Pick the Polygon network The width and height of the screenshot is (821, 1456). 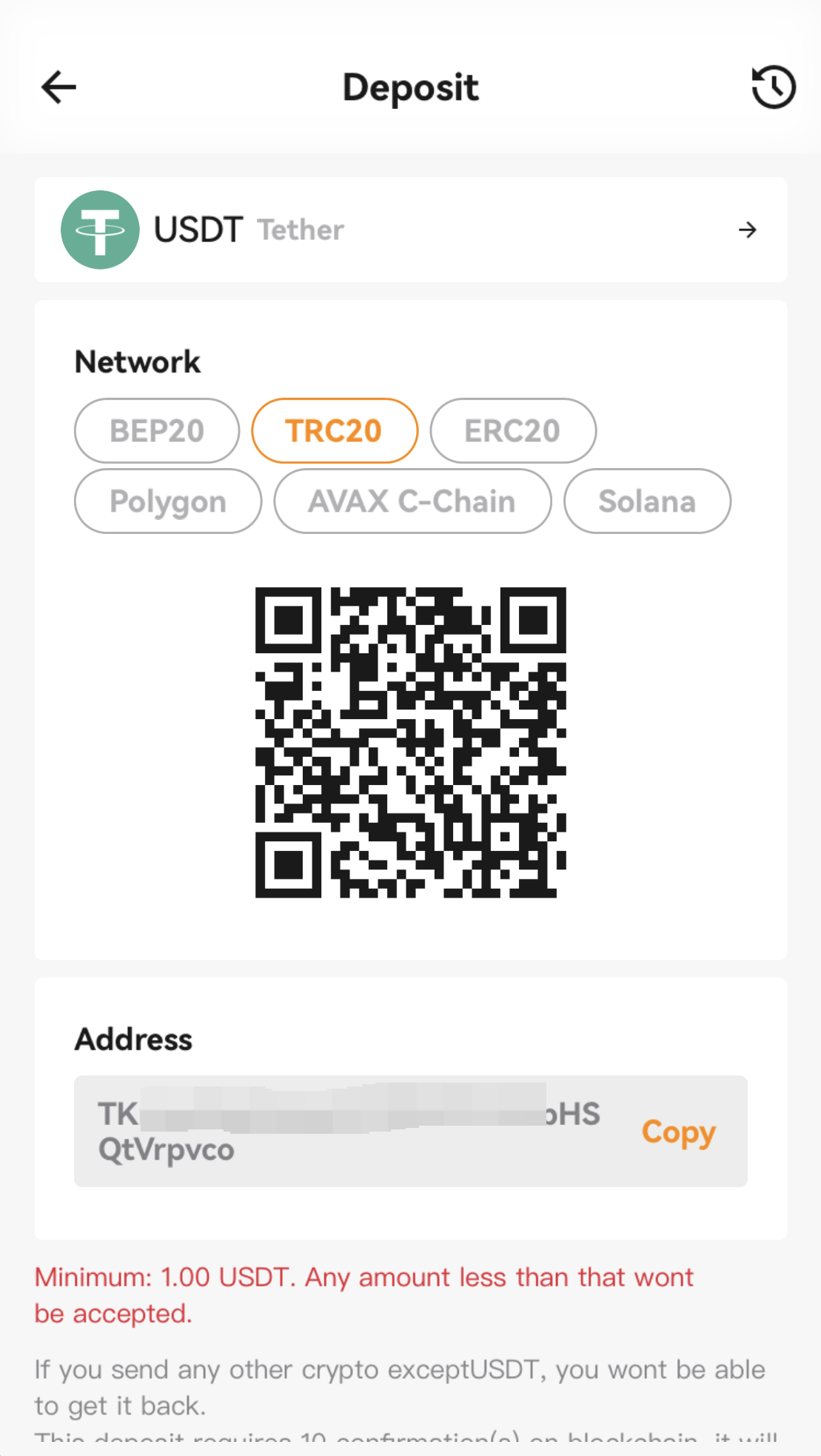(x=168, y=501)
